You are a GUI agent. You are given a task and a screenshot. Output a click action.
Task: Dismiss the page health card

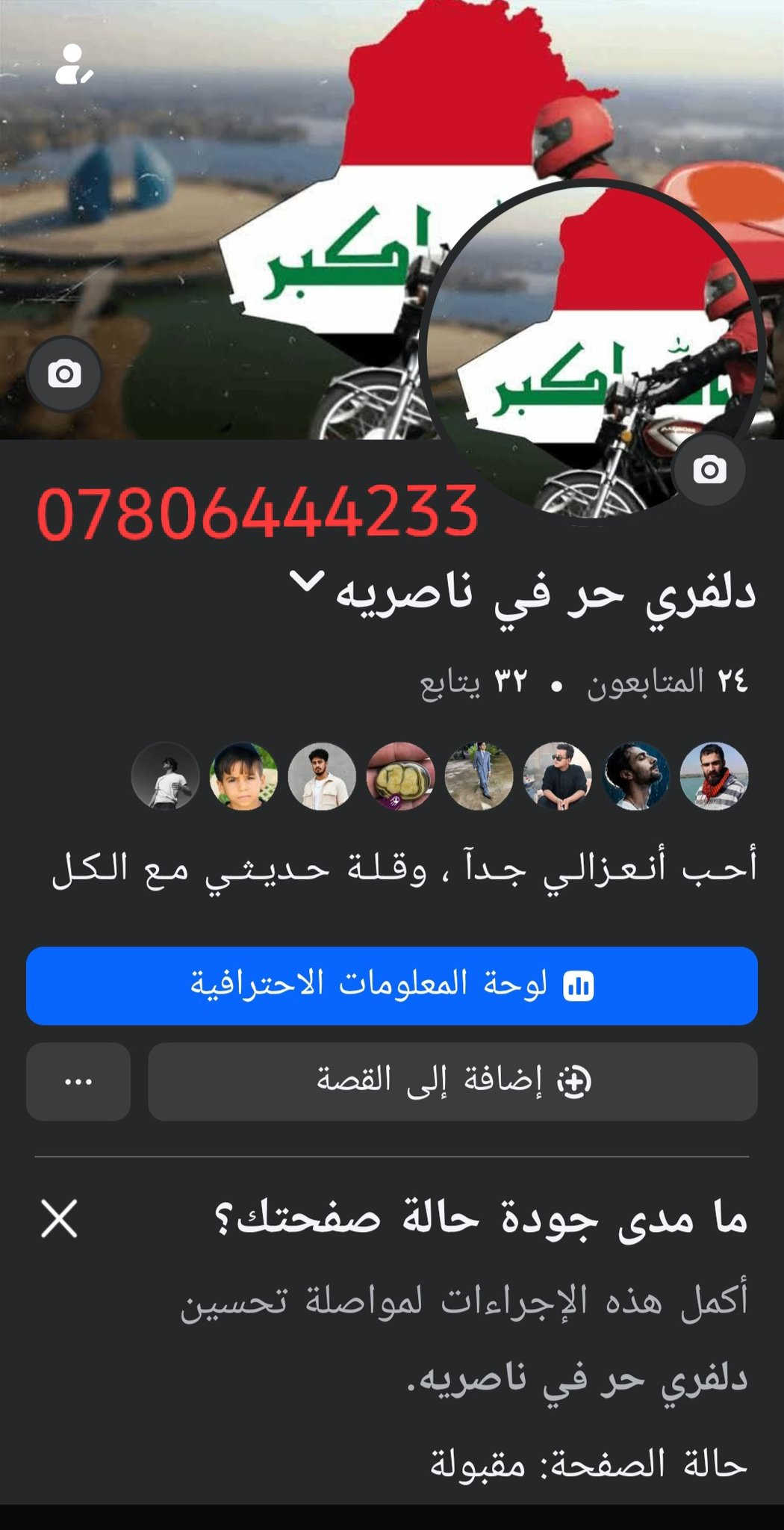point(60,1218)
